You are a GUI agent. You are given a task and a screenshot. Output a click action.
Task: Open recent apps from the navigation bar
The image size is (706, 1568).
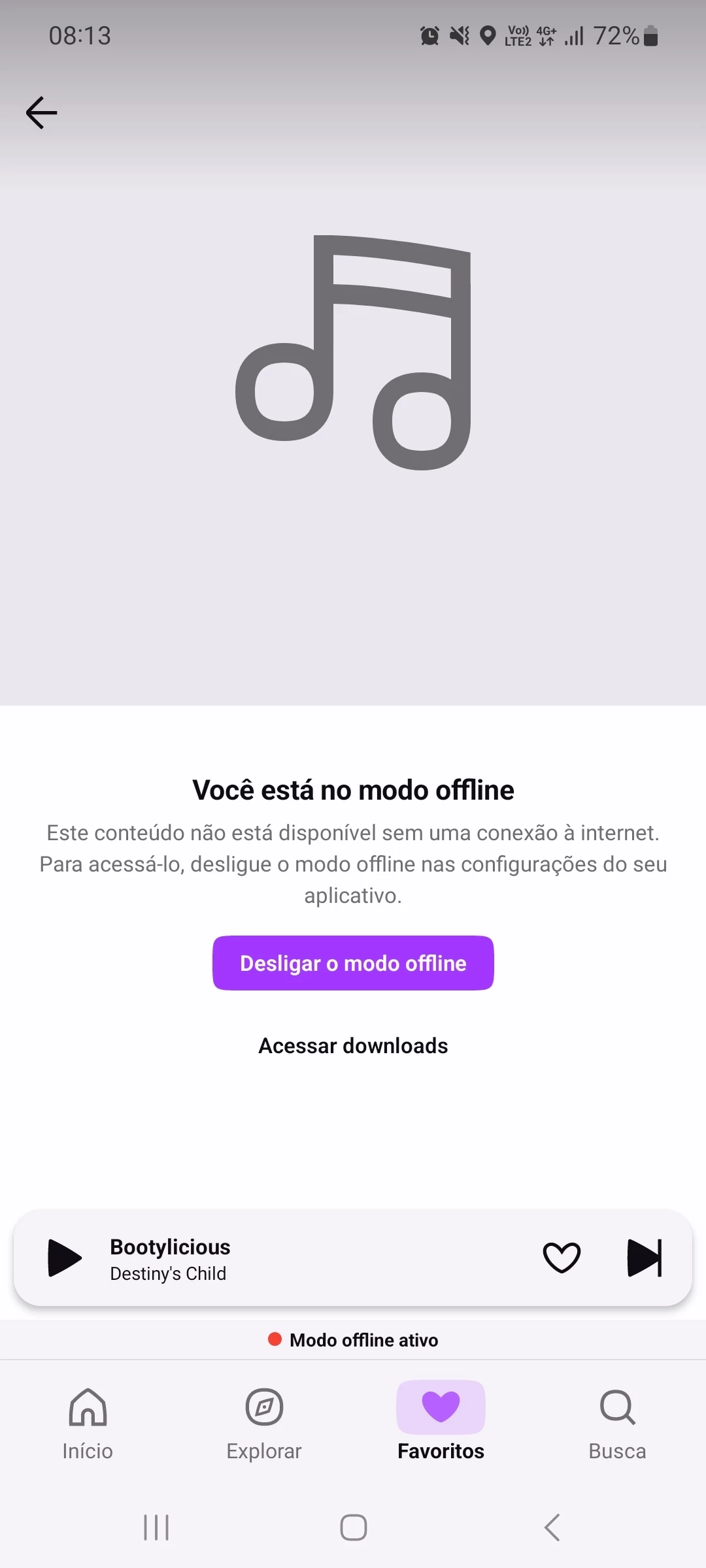156,1527
